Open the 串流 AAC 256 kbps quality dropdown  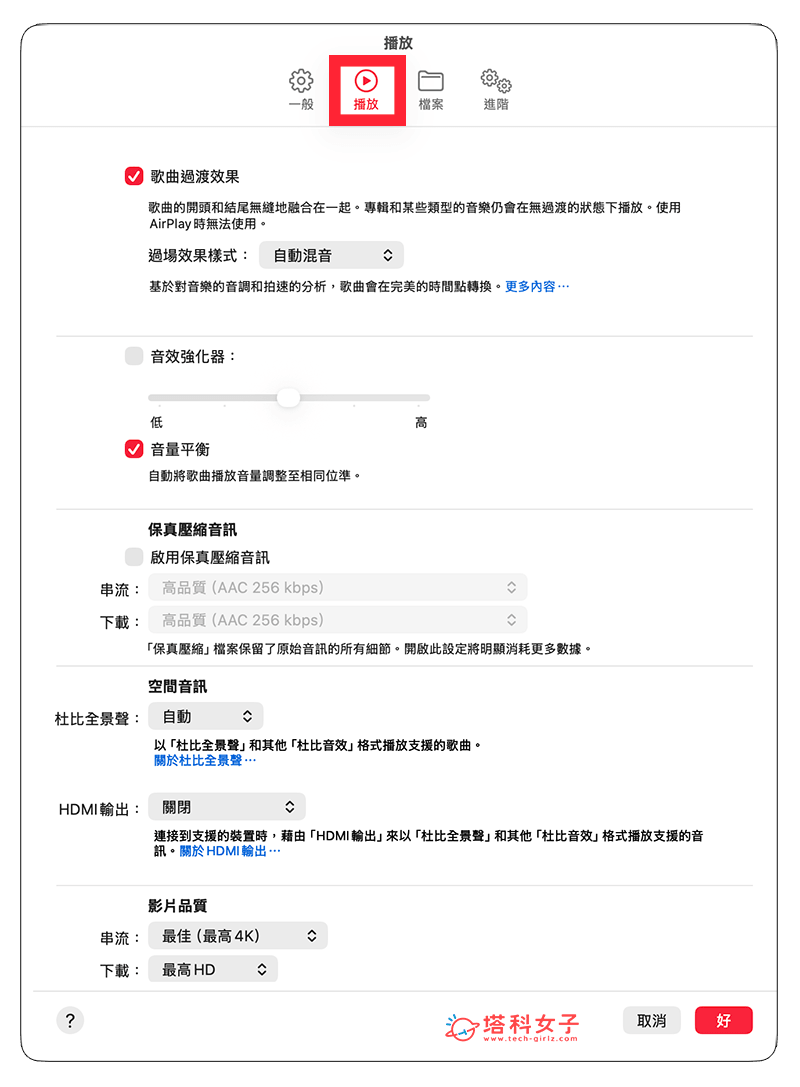click(x=338, y=587)
